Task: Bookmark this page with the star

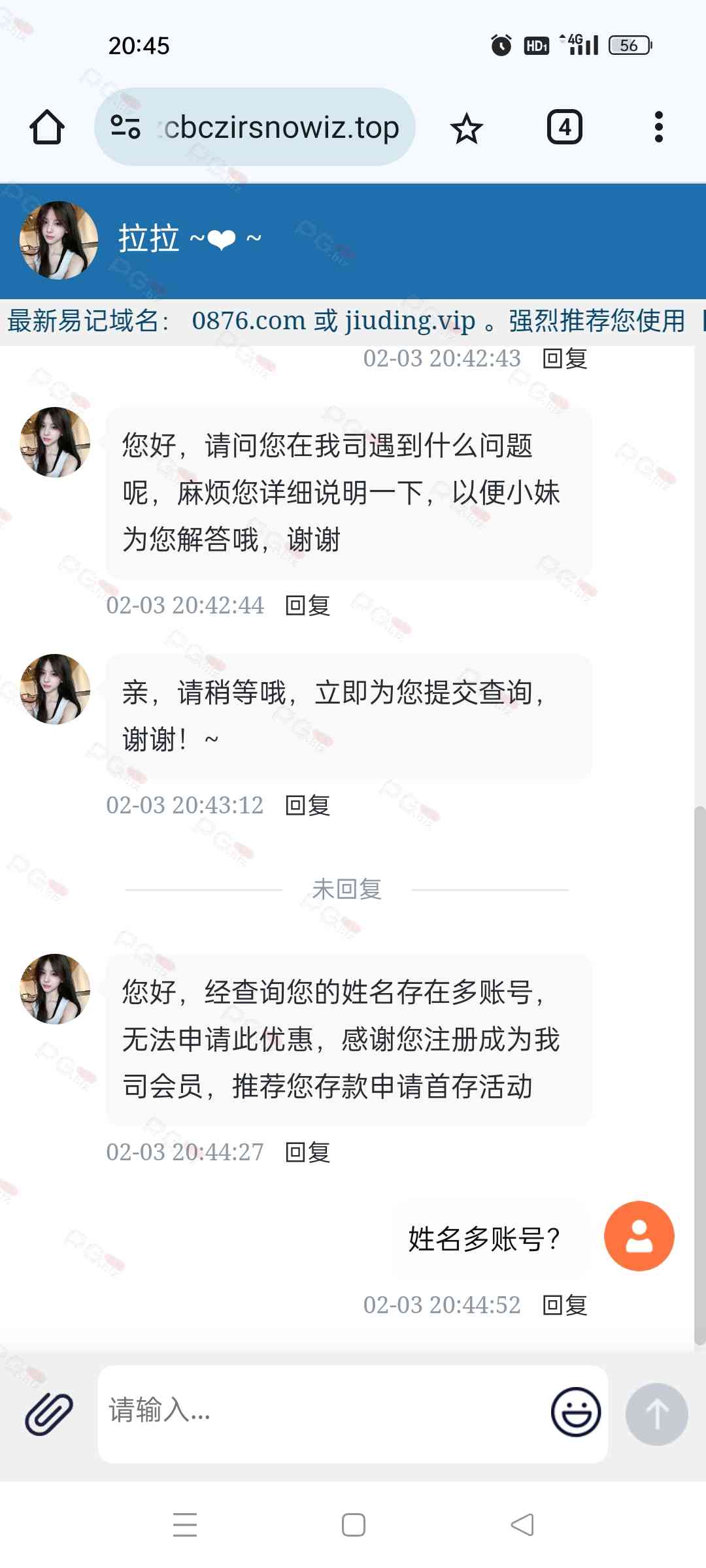Action: point(466,128)
